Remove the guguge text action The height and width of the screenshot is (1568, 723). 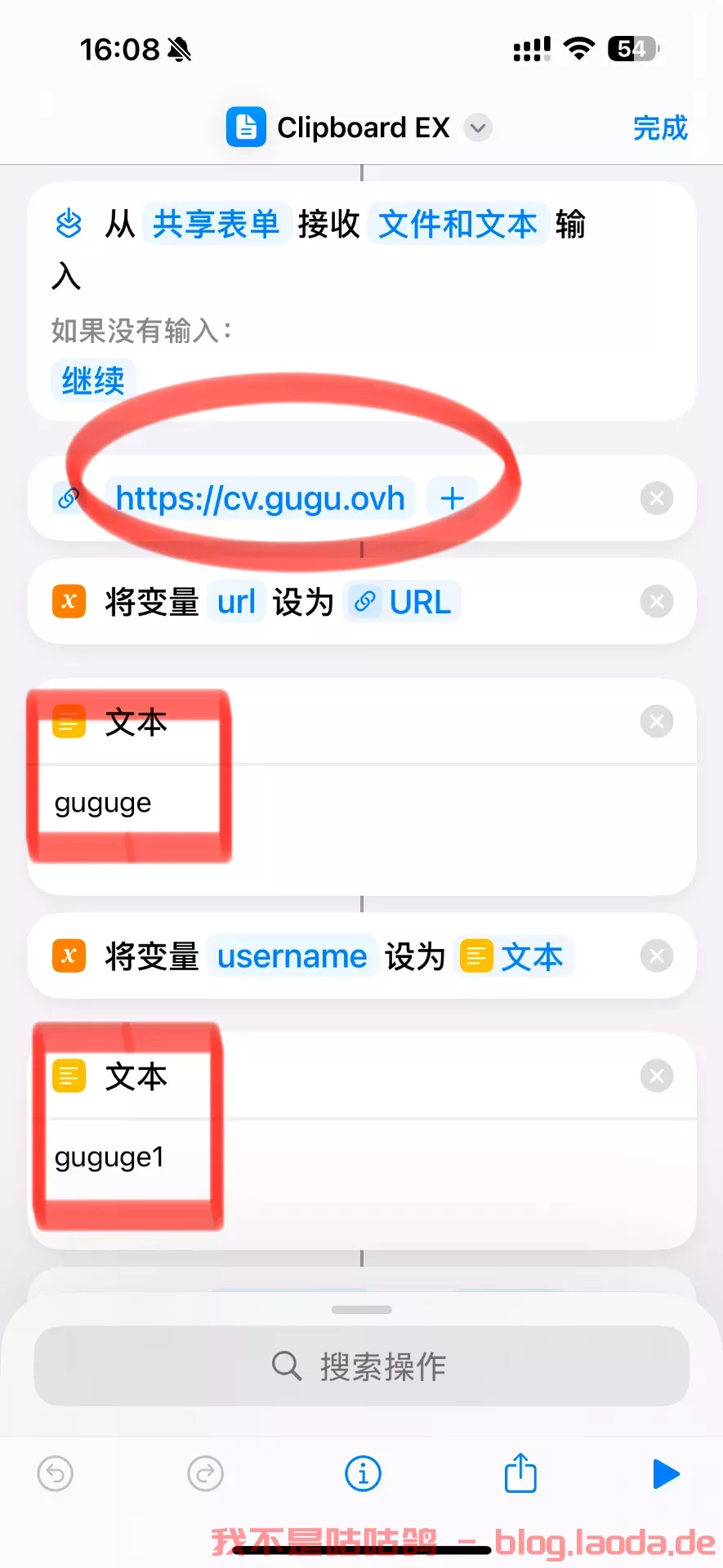tap(656, 722)
